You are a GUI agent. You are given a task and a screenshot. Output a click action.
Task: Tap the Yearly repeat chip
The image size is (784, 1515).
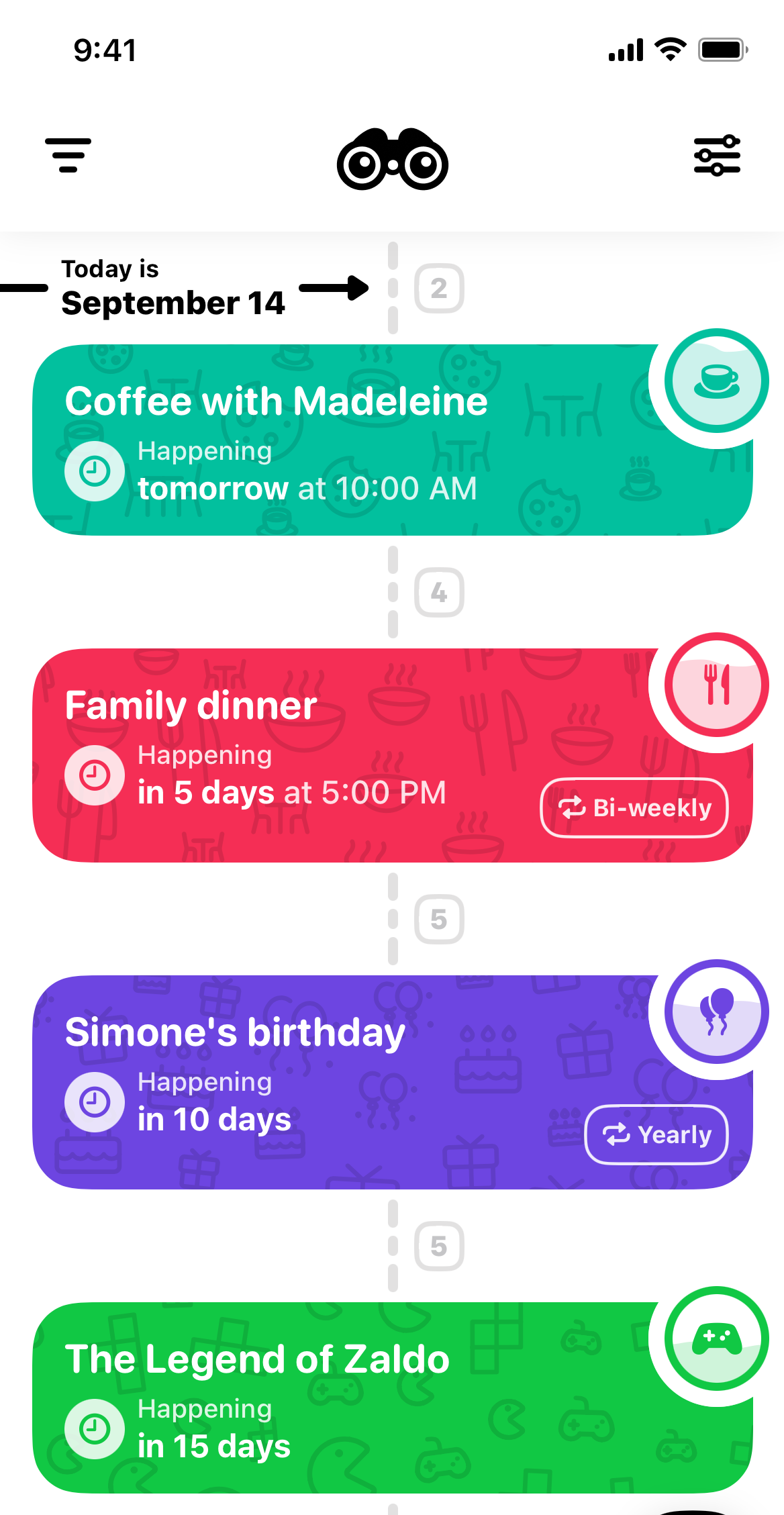656,1135
